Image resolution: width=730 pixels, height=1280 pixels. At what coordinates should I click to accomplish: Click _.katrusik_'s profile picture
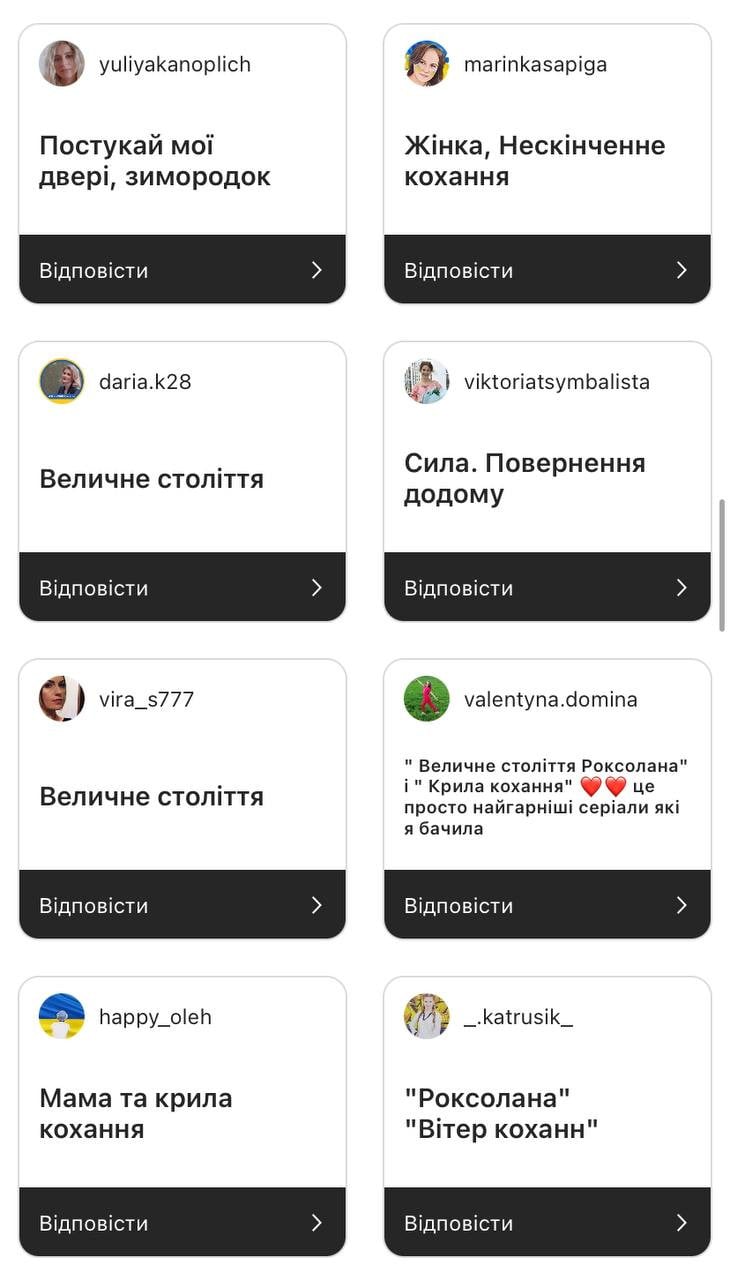[427, 1016]
